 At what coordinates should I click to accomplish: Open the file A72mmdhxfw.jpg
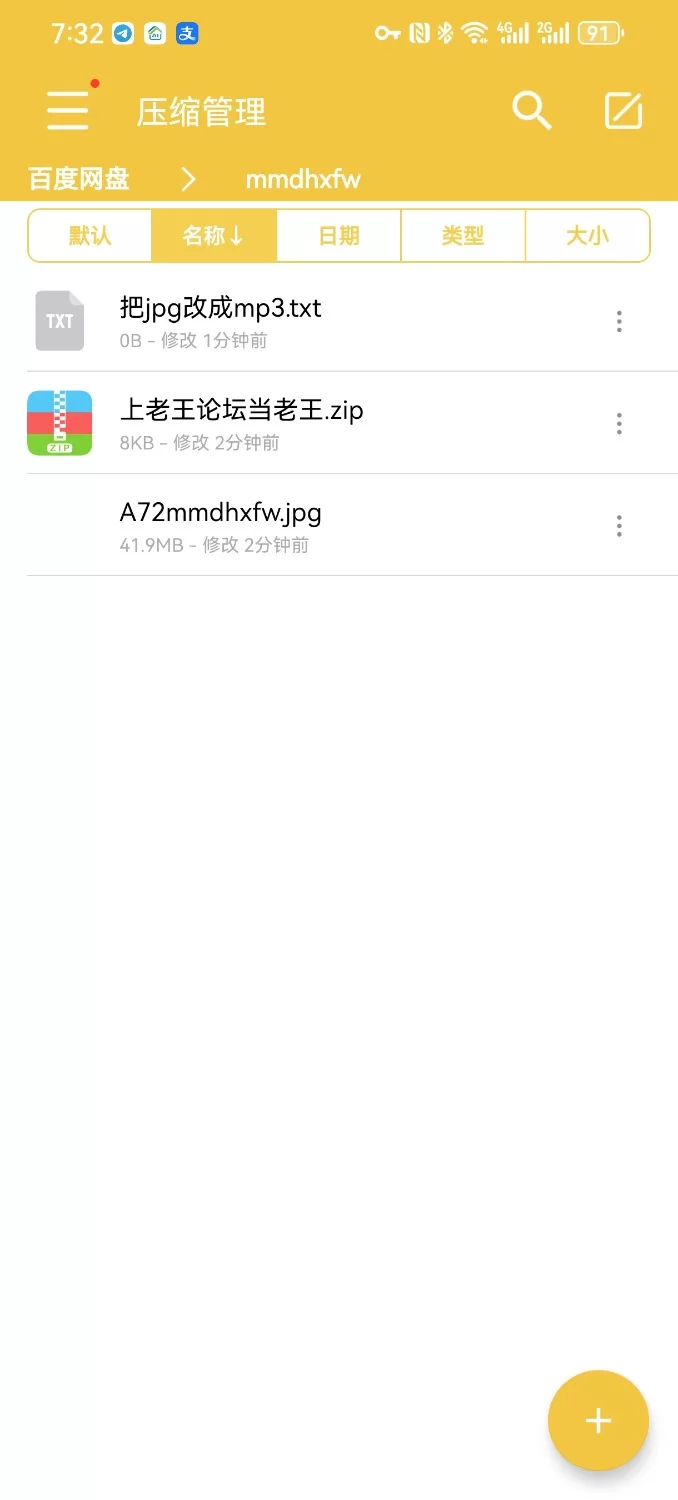click(221, 525)
